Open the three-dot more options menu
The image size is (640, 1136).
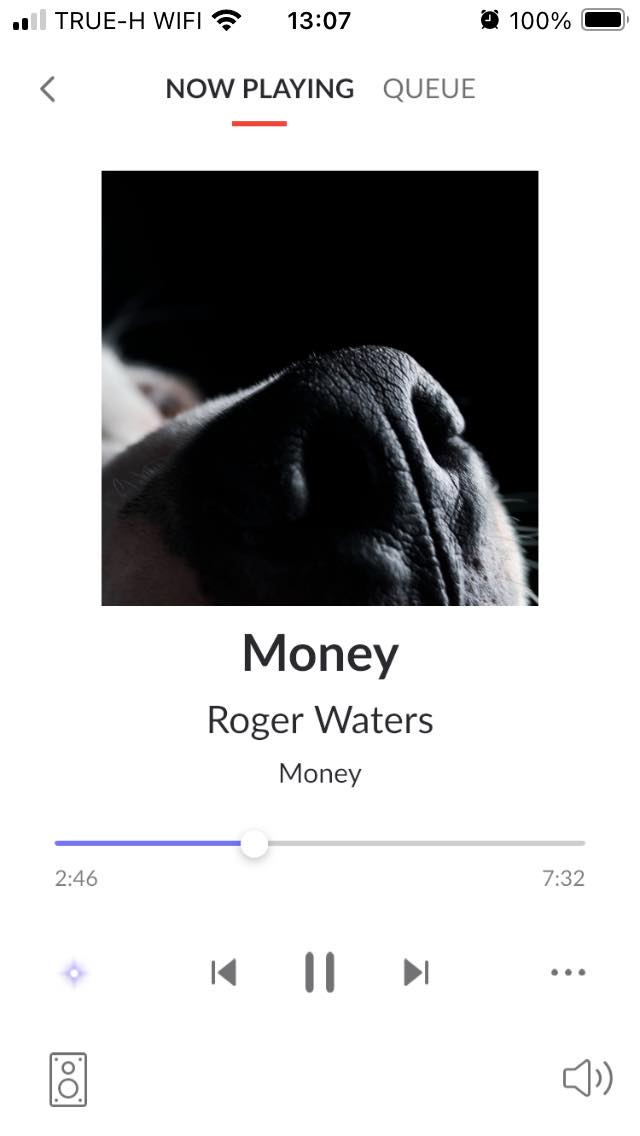coord(568,972)
